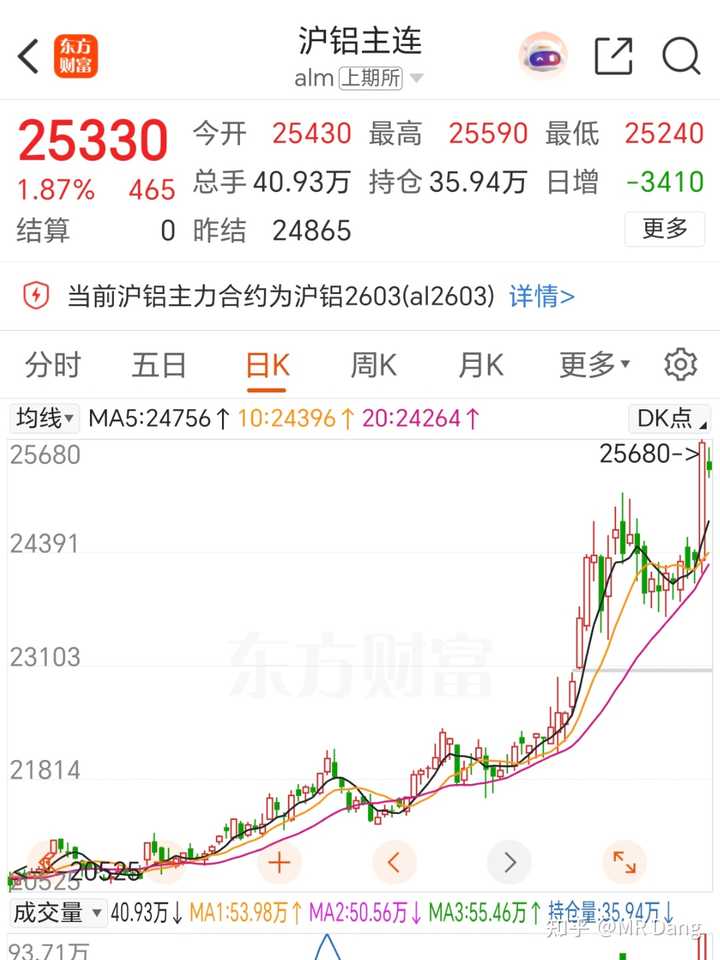Share this 沪铝主连 quote page
Viewport: 720px width, 960px height.
(x=613, y=57)
